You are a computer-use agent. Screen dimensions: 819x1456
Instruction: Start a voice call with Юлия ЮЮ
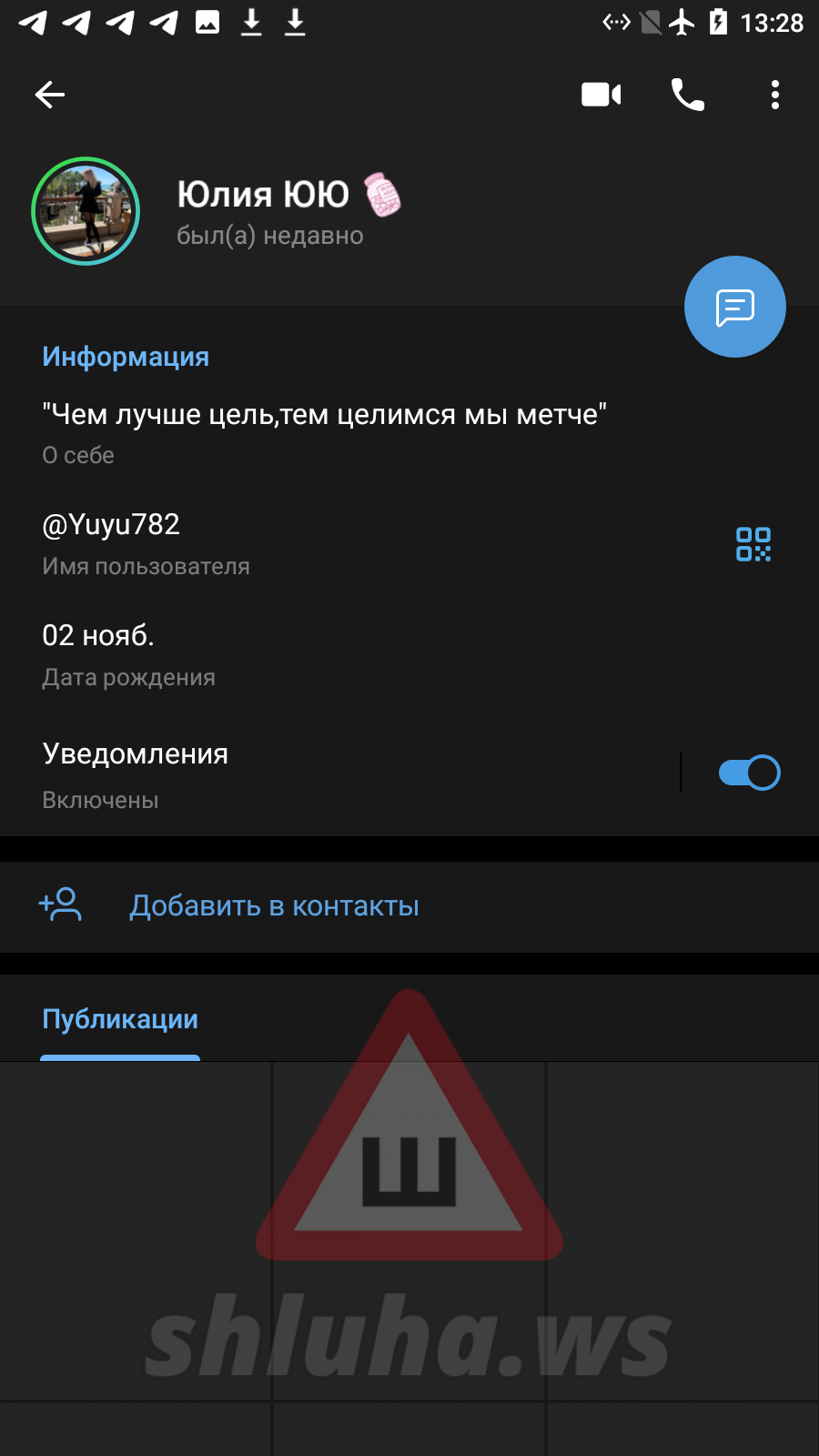[687, 95]
